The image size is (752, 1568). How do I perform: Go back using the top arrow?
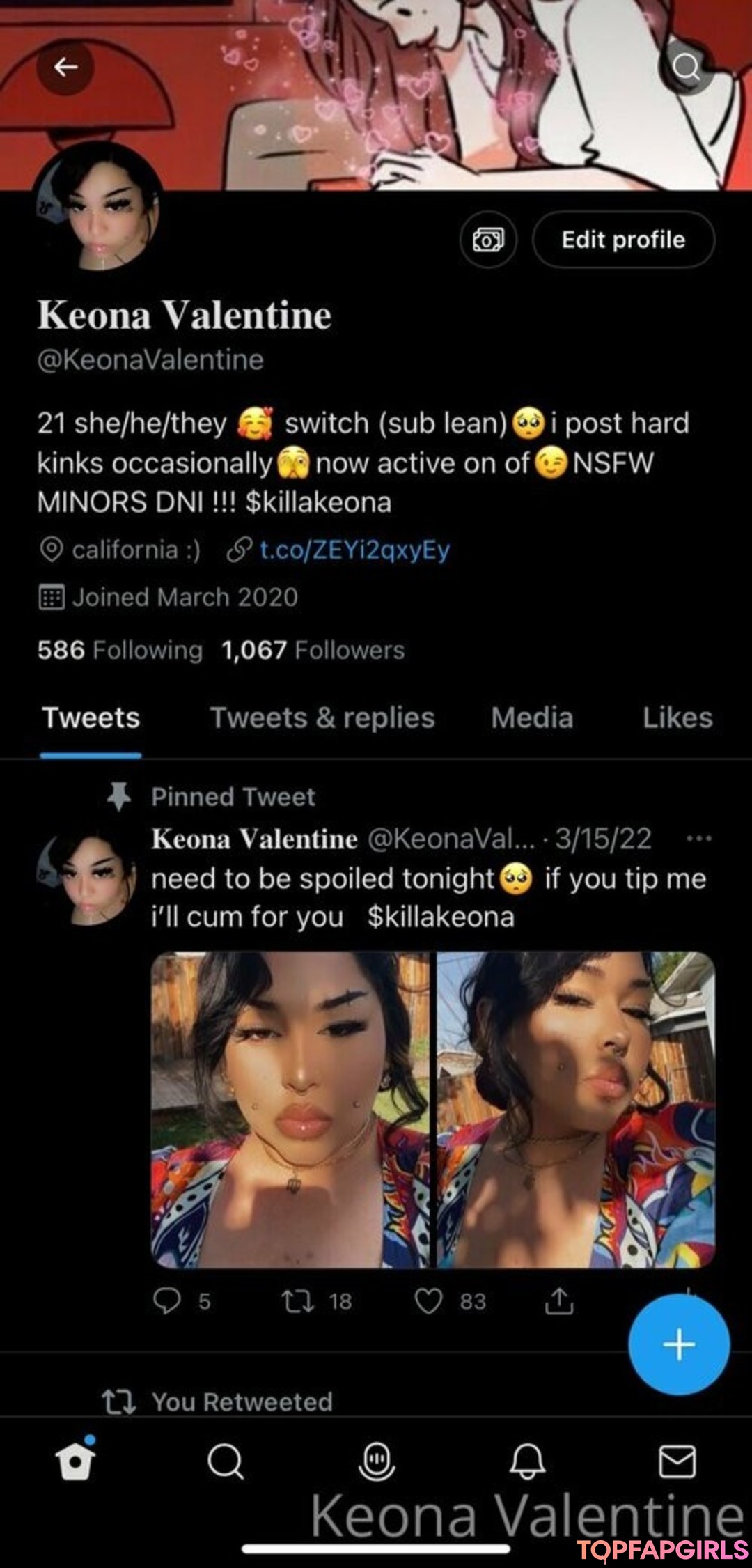65,68
